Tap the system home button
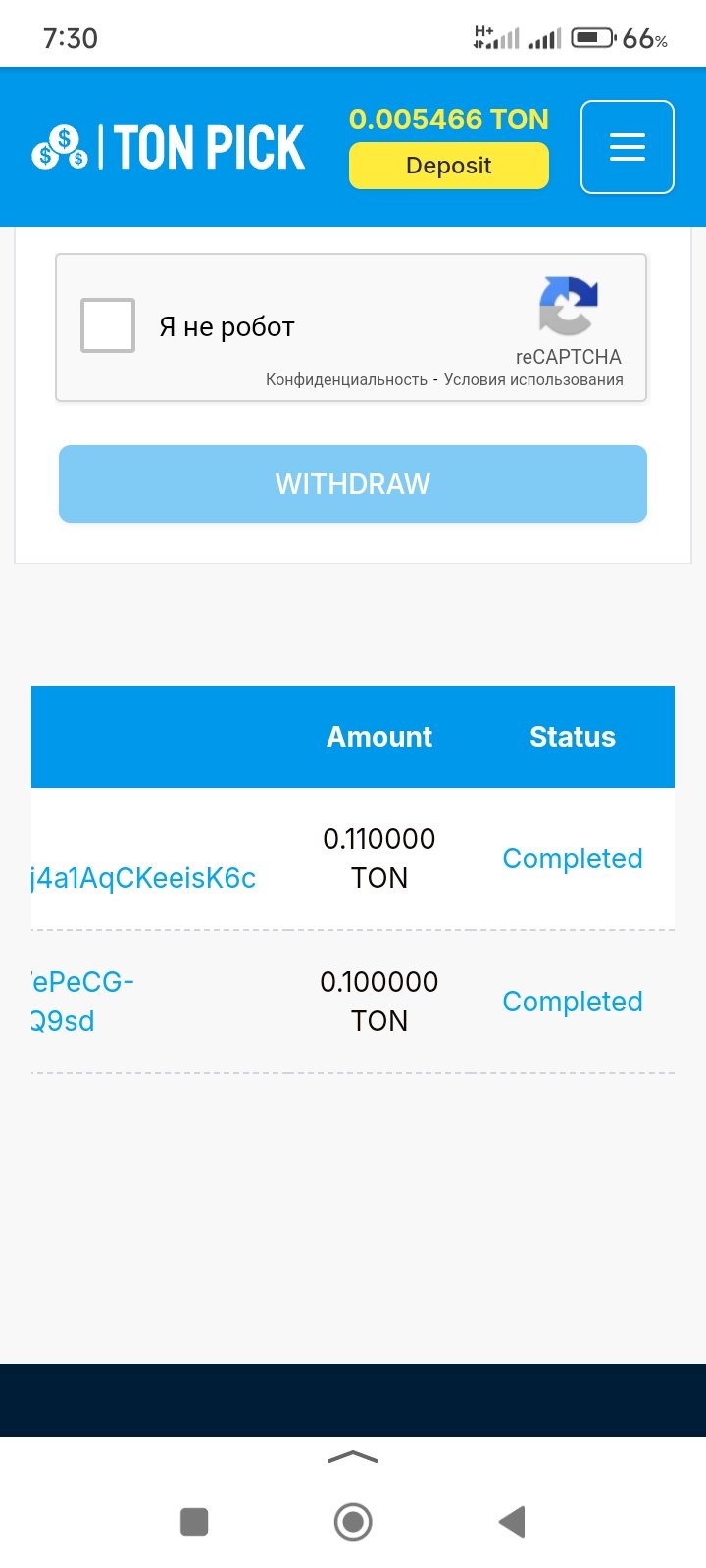This screenshot has width=706, height=1568. (353, 1522)
